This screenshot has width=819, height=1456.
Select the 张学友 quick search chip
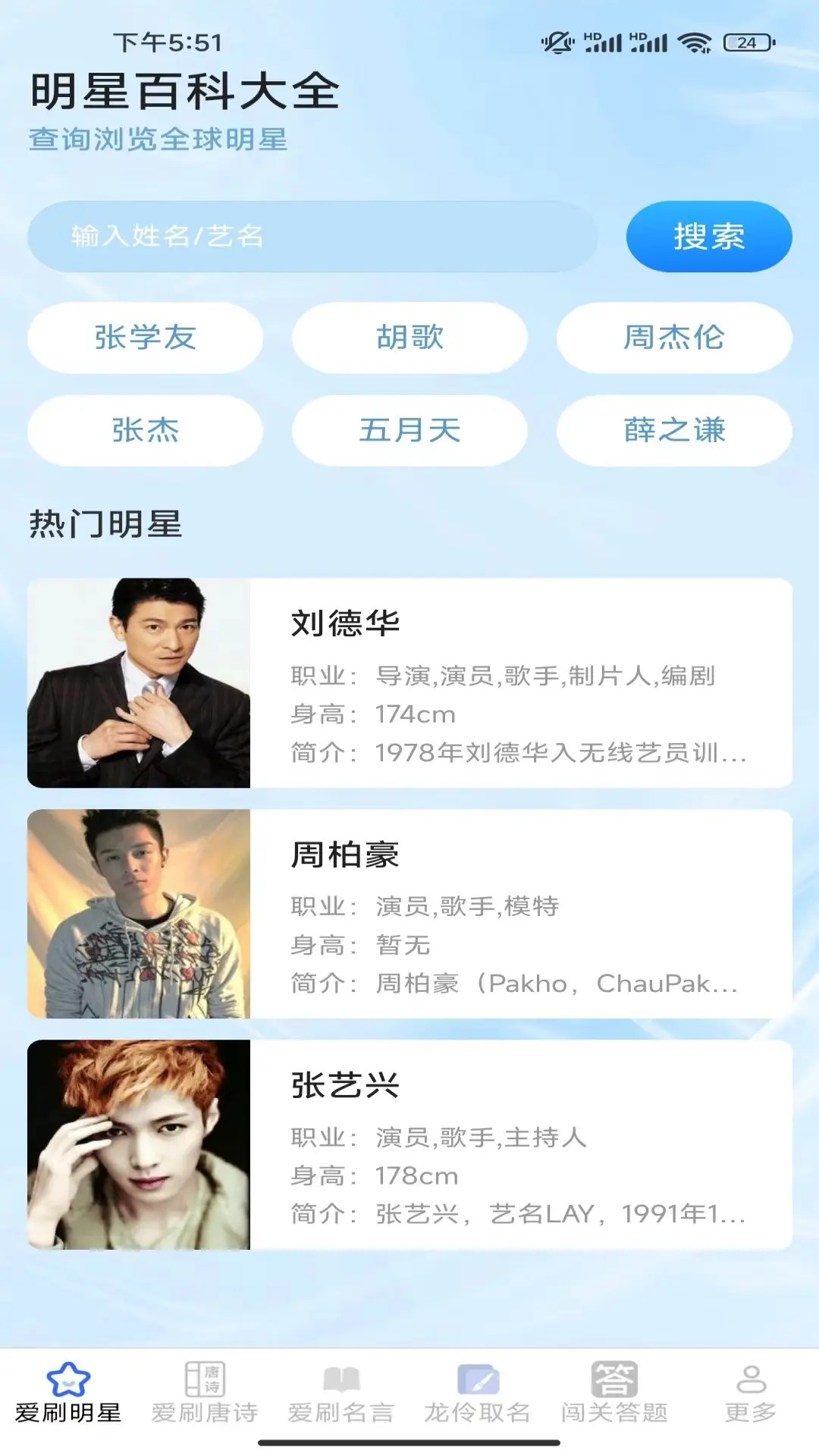coord(144,339)
